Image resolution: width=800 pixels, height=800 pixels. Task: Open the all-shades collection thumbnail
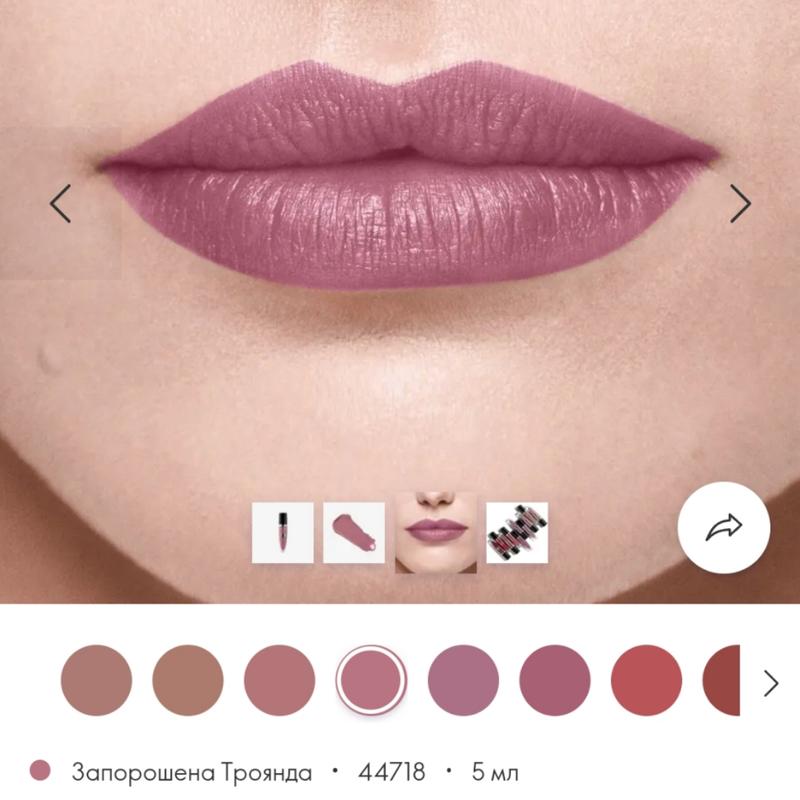click(x=517, y=532)
